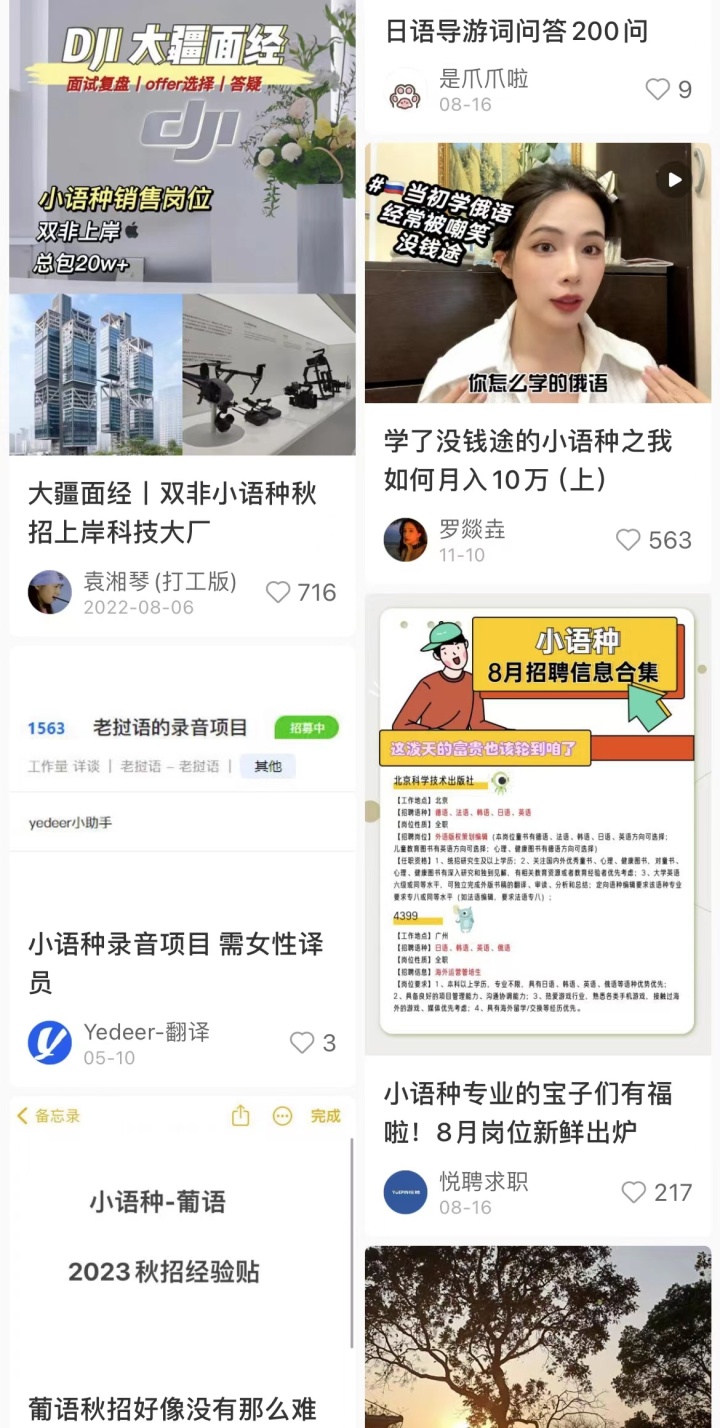Open the sunset tree photo post
Image resolution: width=720 pixels, height=1428 pixels.
(538, 1340)
